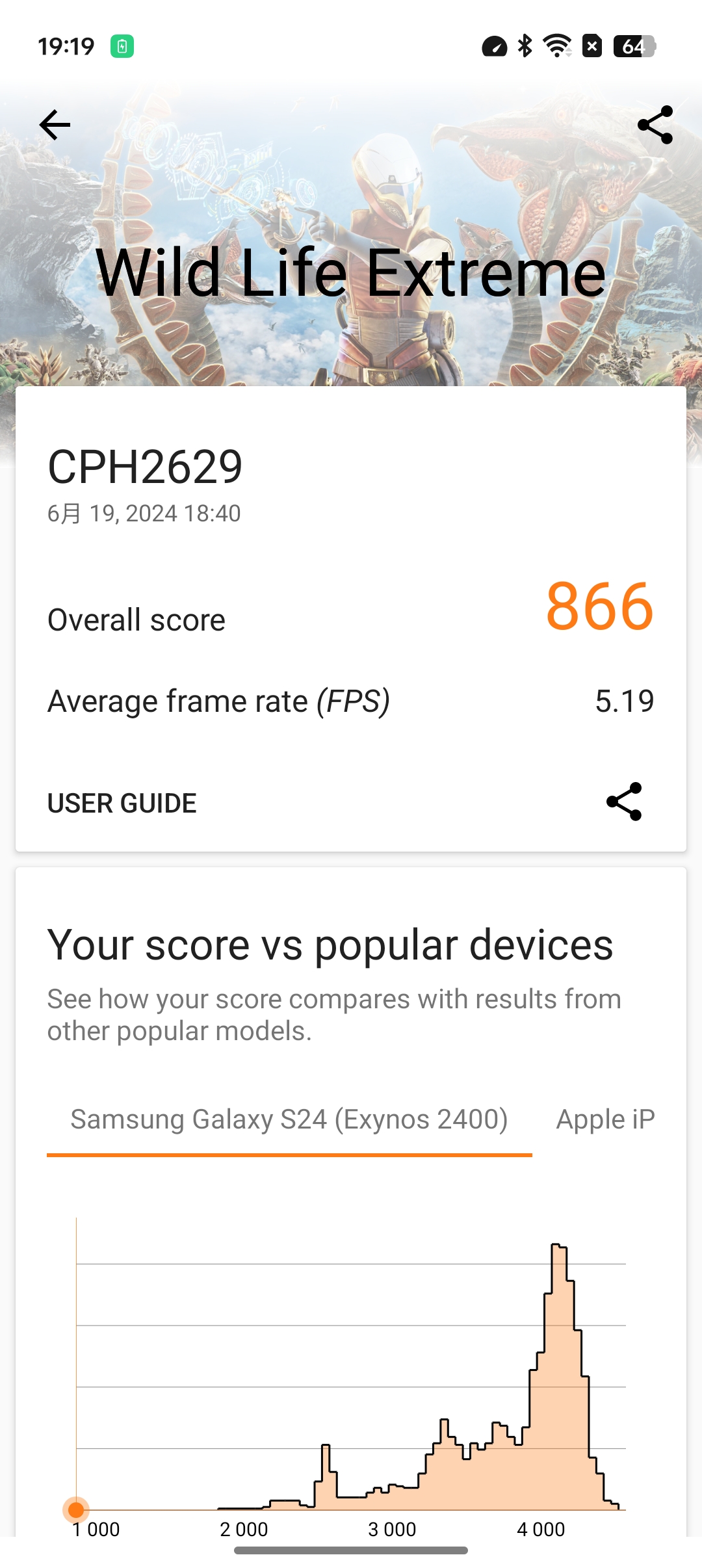The height and width of the screenshot is (1568, 702).
Task: Go back using the top-left arrow
Action: click(x=55, y=125)
